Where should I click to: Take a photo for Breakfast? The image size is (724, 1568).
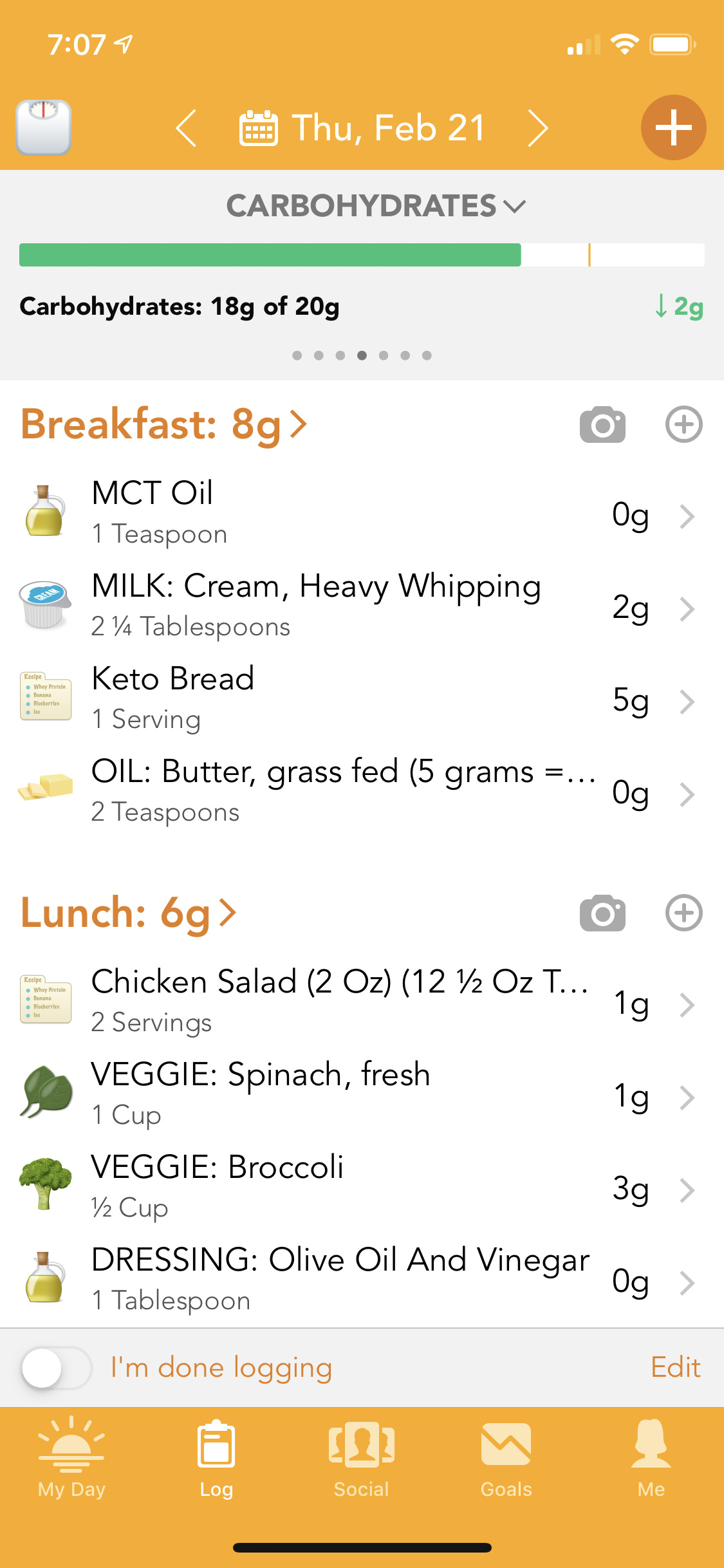pos(602,425)
